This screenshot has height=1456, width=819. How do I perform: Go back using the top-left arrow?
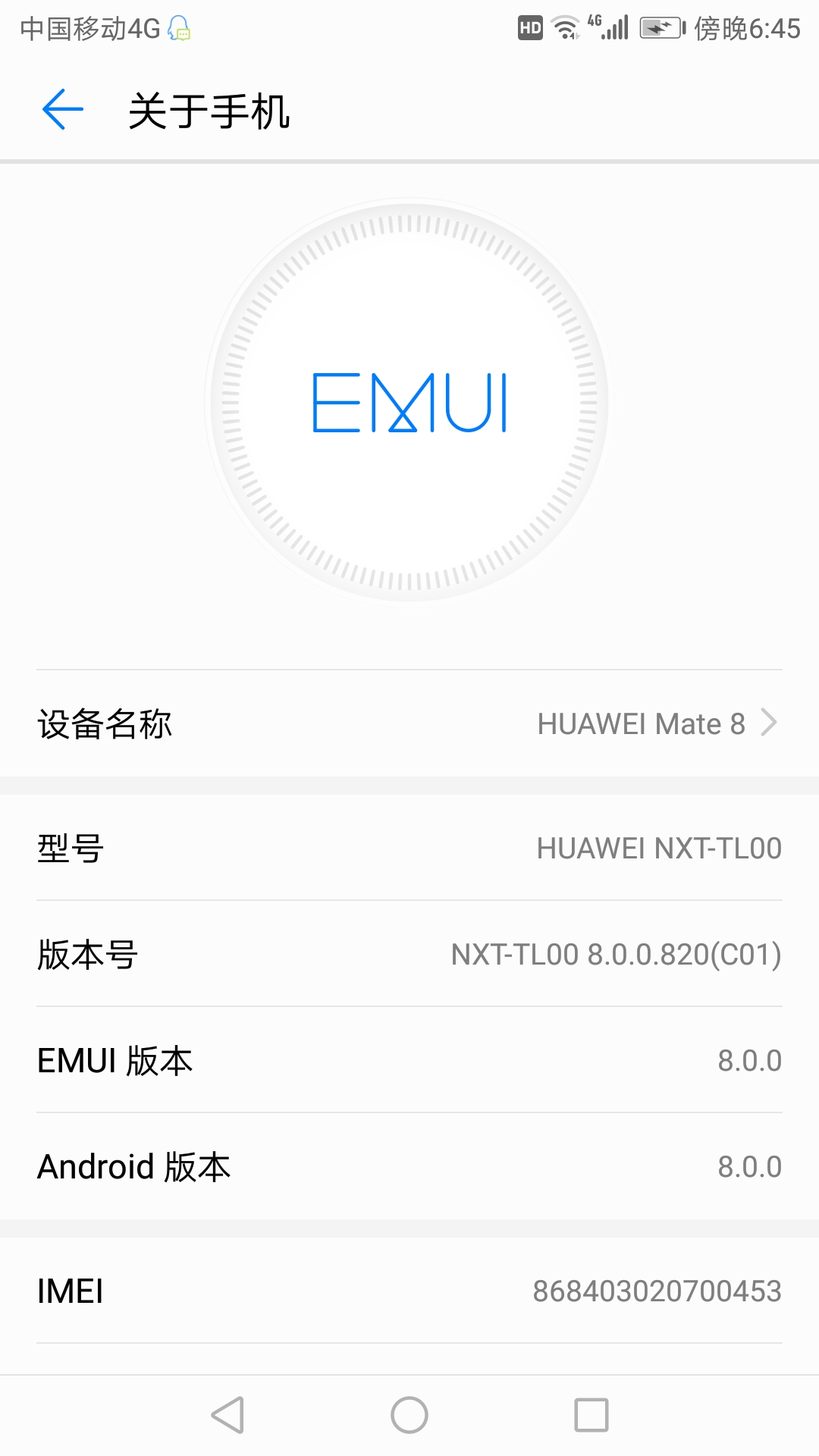coord(63,110)
